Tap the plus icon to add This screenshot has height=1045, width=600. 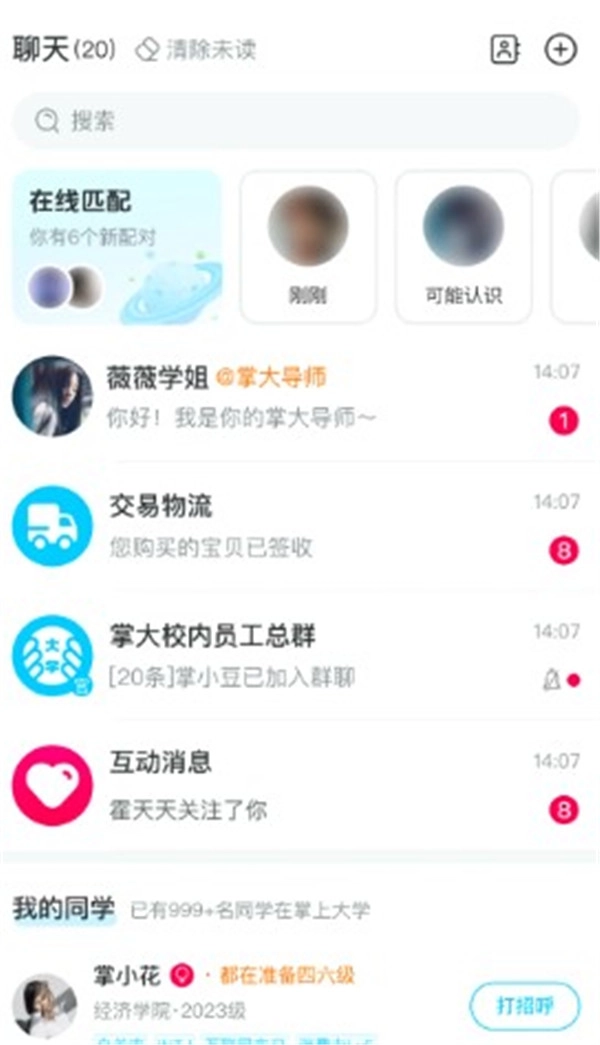point(561,50)
